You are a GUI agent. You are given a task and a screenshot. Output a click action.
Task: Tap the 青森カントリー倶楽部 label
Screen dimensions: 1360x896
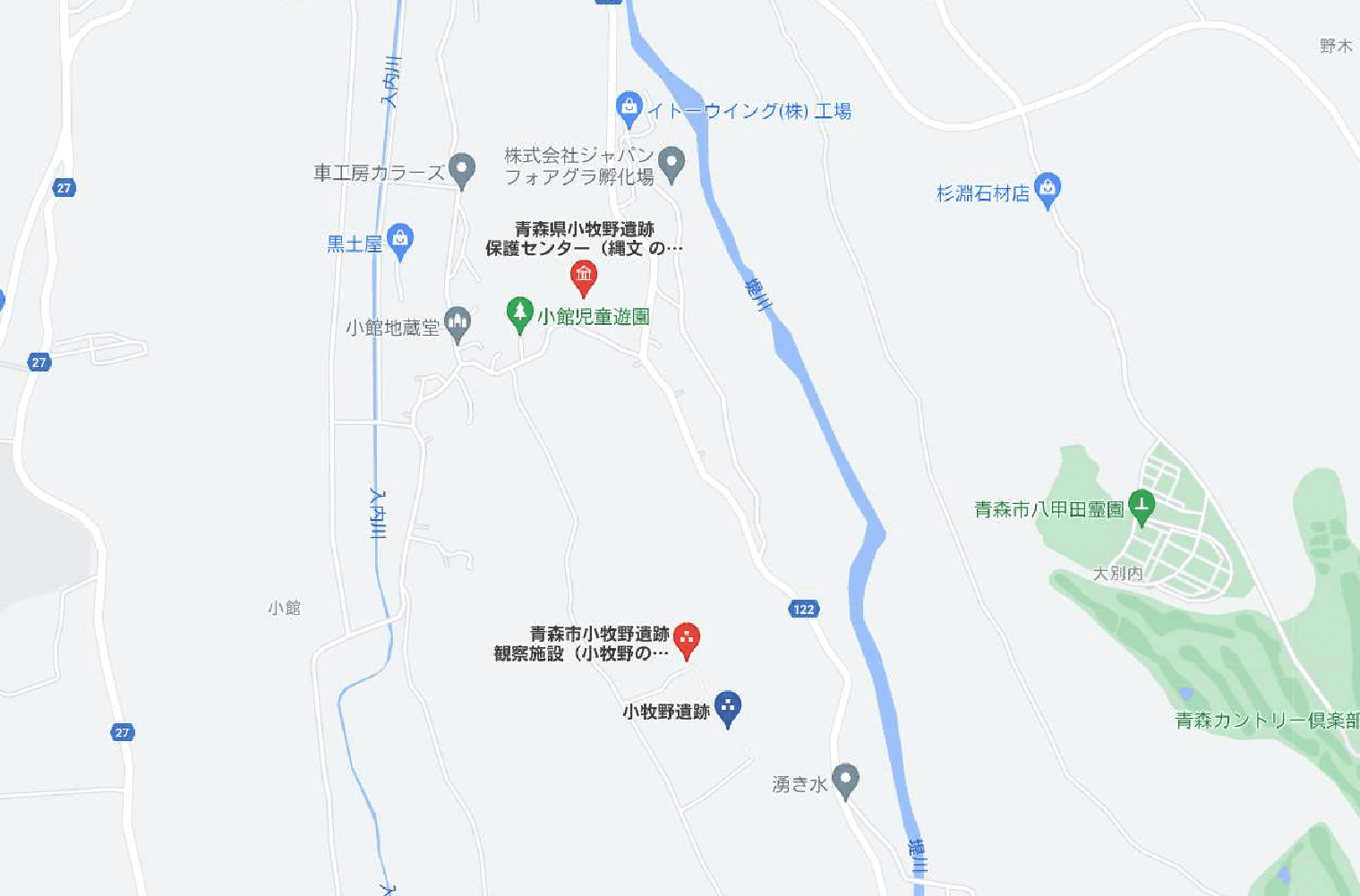(x=1266, y=721)
